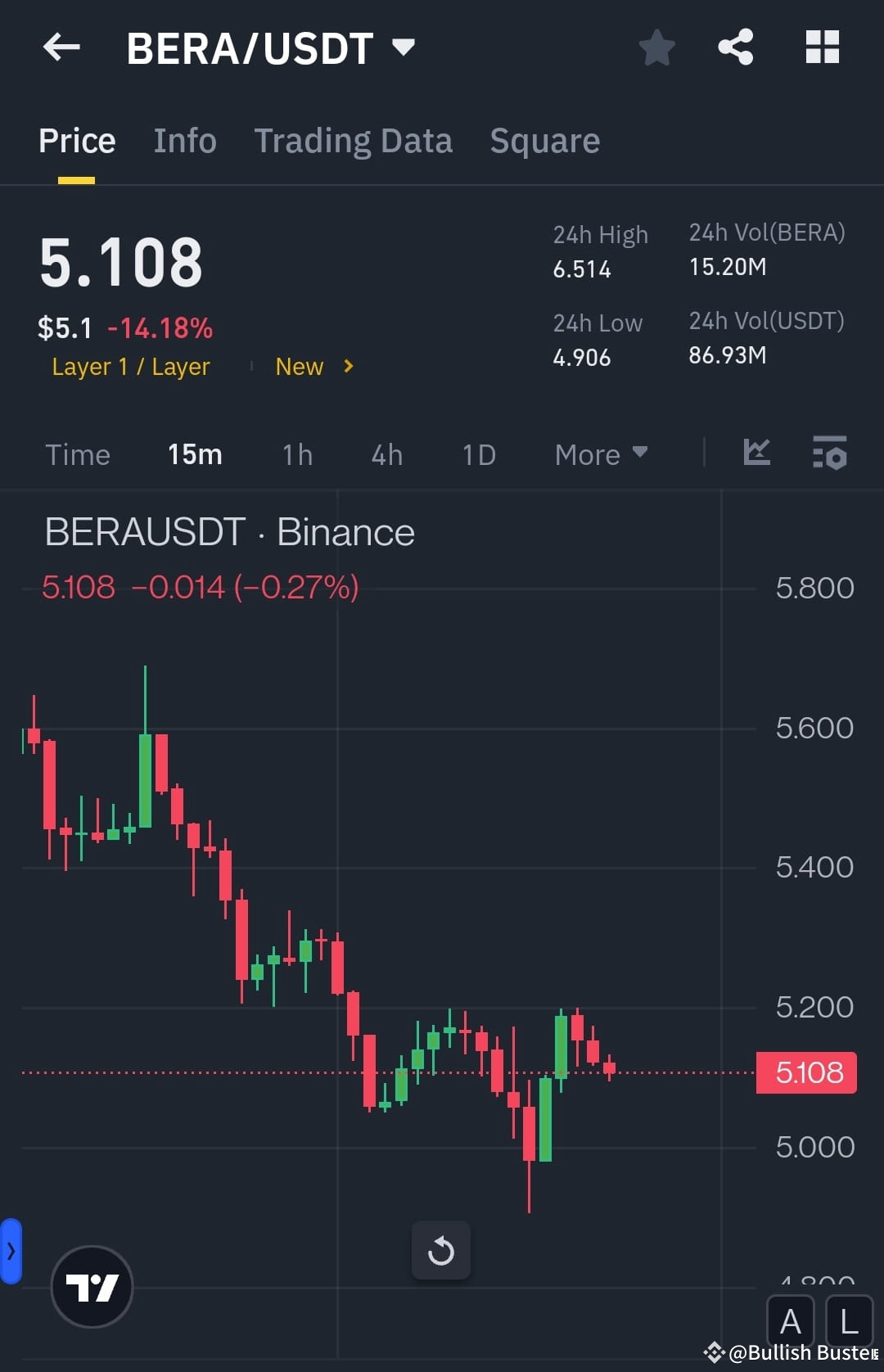Favorite the BERA/USDT pair via star icon
This screenshot has width=884, height=1372.
[656, 47]
